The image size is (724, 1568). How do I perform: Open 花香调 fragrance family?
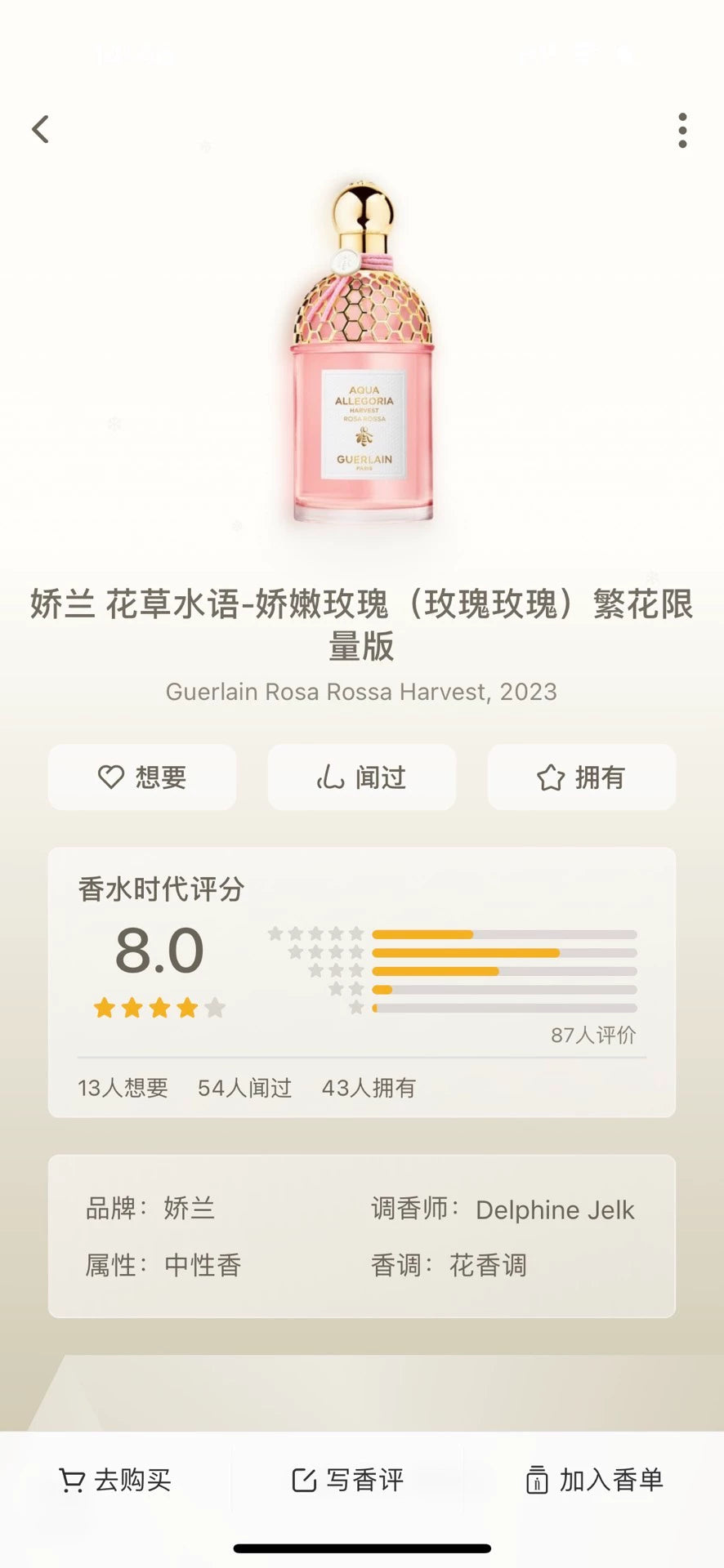487,1265
